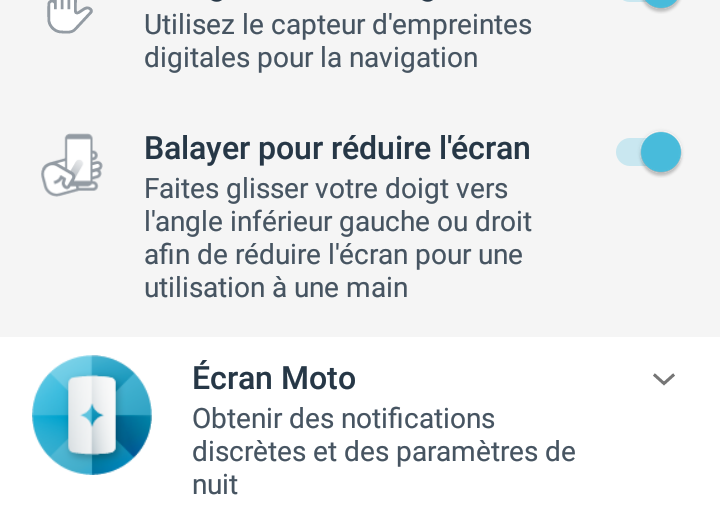Screen dimensions: 720x525
Task: Disable the Balayer pour réduire l'écran switch
Action: tap(648, 153)
